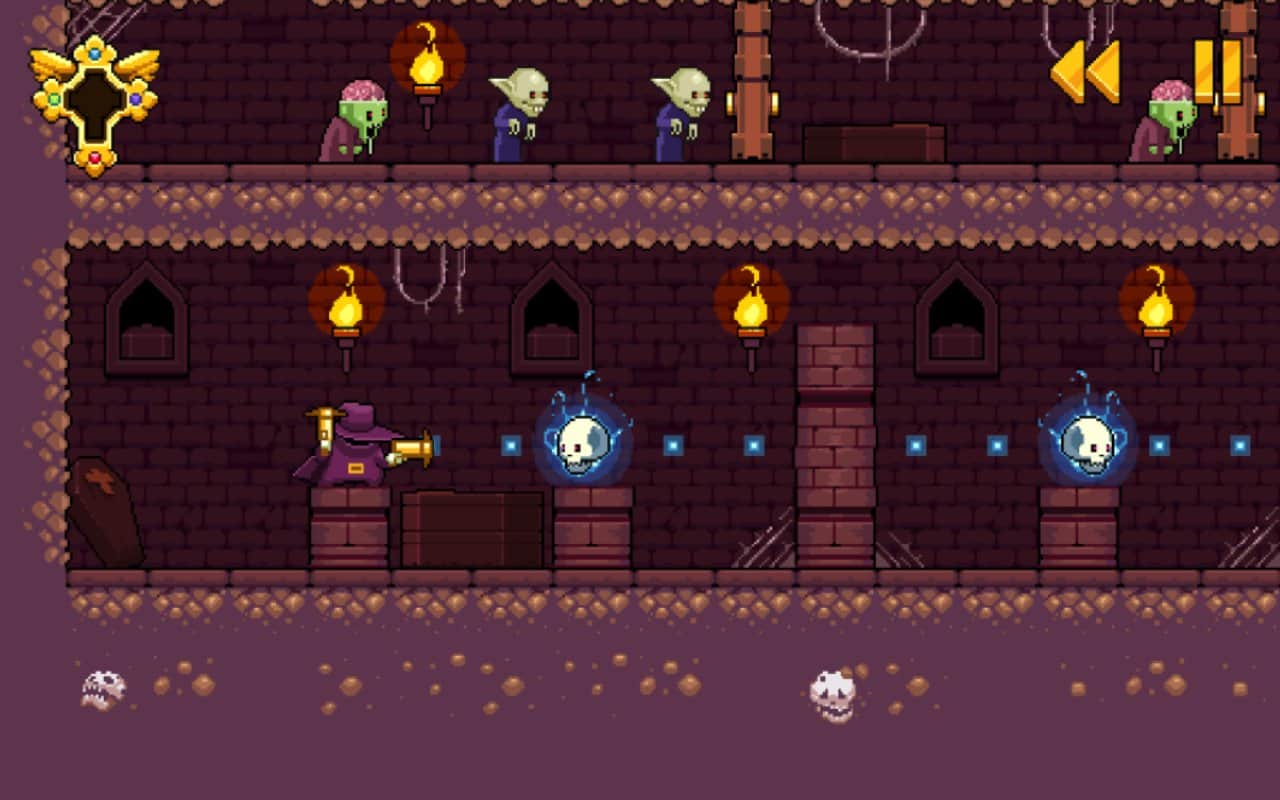This screenshot has height=800, width=1280.
Task: Tap the gold rewind arrows
Action: pos(1086,72)
